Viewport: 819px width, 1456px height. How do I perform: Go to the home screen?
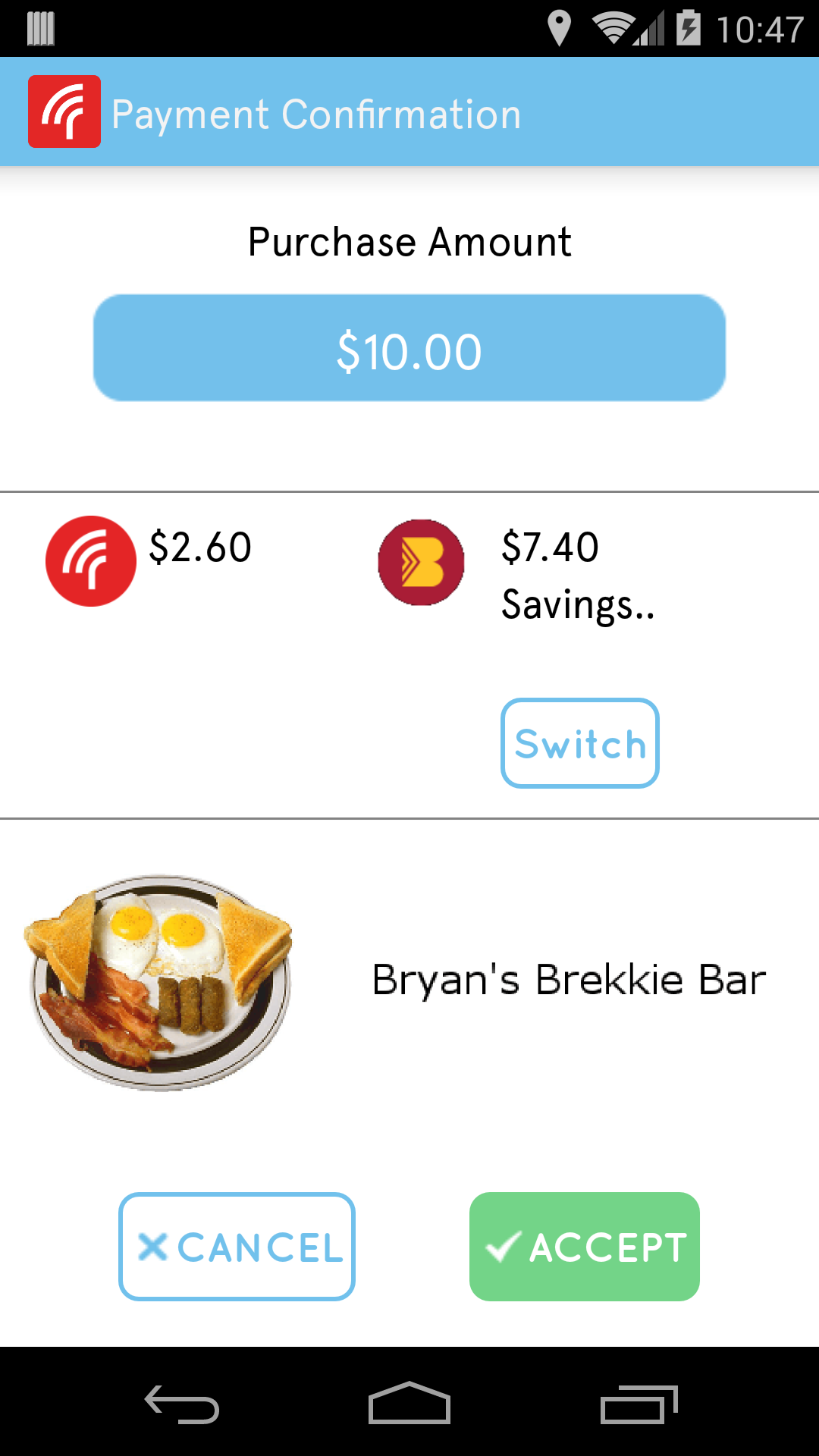[409, 1404]
